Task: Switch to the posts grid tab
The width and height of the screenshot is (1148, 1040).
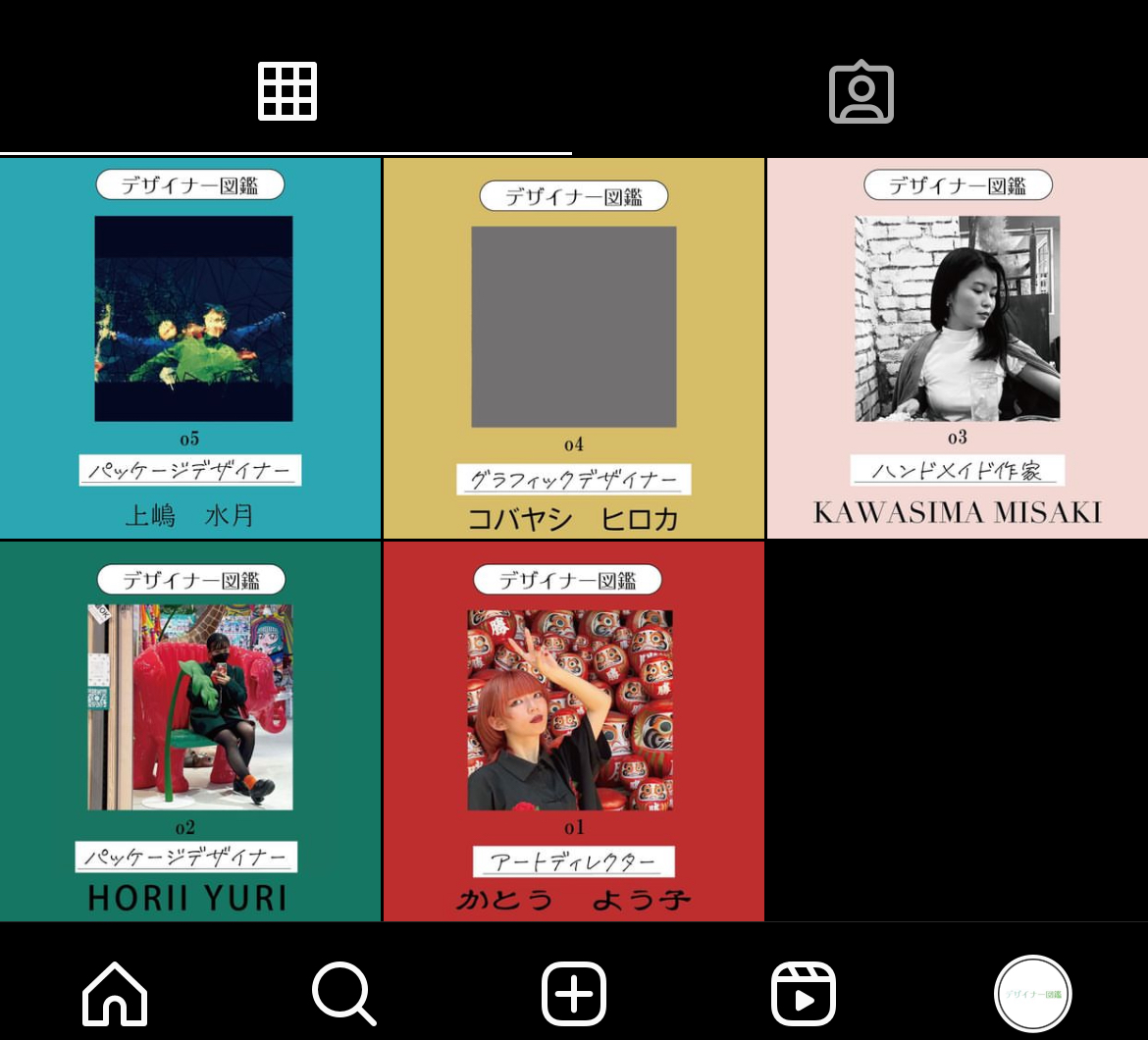Action: (x=287, y=91)
